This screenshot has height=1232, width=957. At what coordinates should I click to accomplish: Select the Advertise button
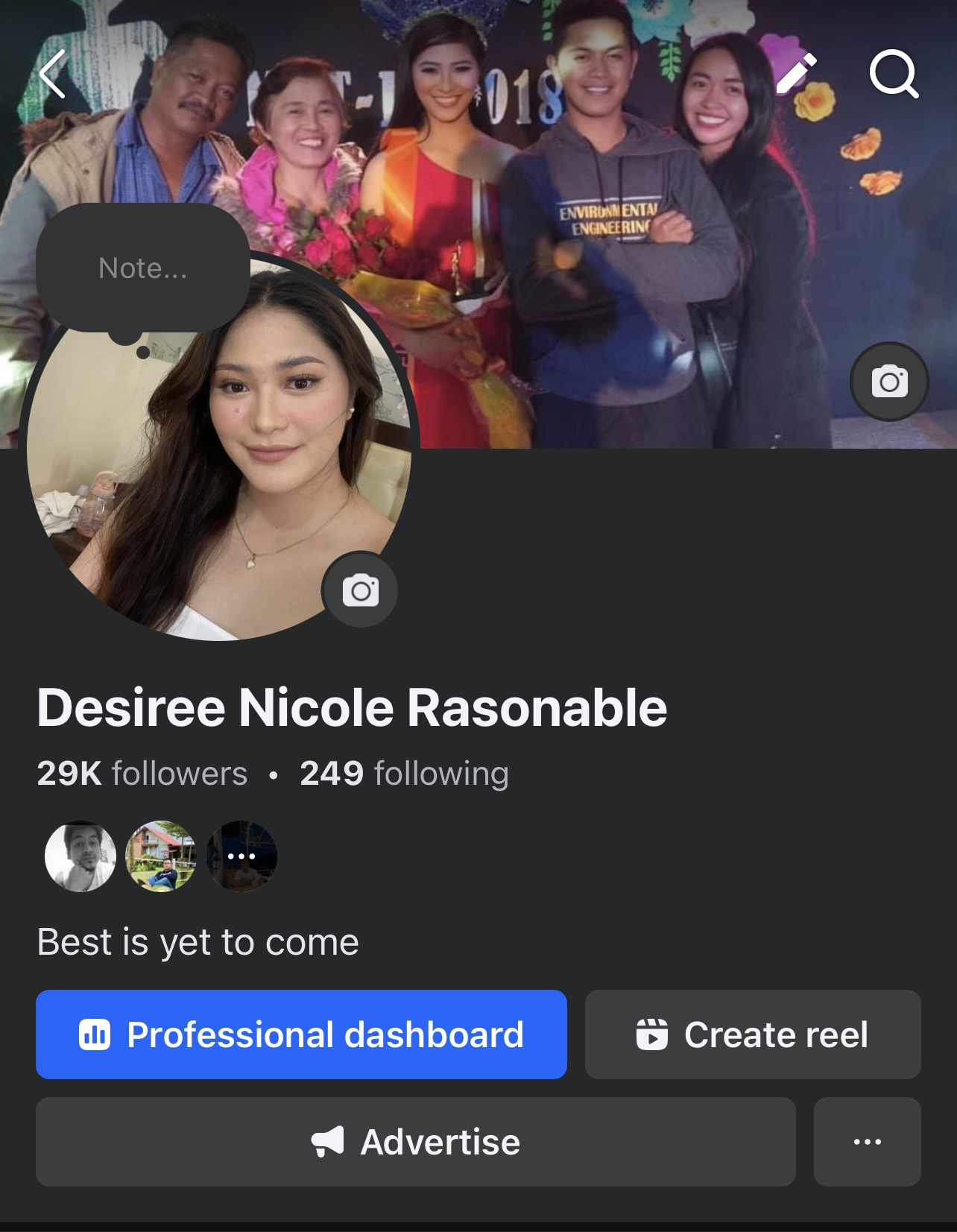[x=415, y=1142]
